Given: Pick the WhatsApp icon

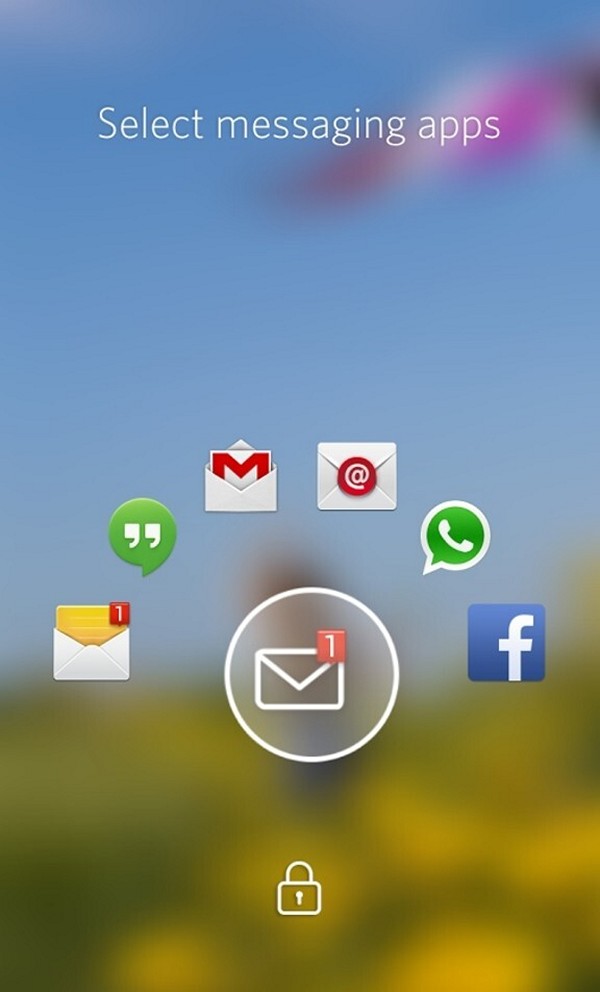Looking at the screenshot, I should coord(455,537).
